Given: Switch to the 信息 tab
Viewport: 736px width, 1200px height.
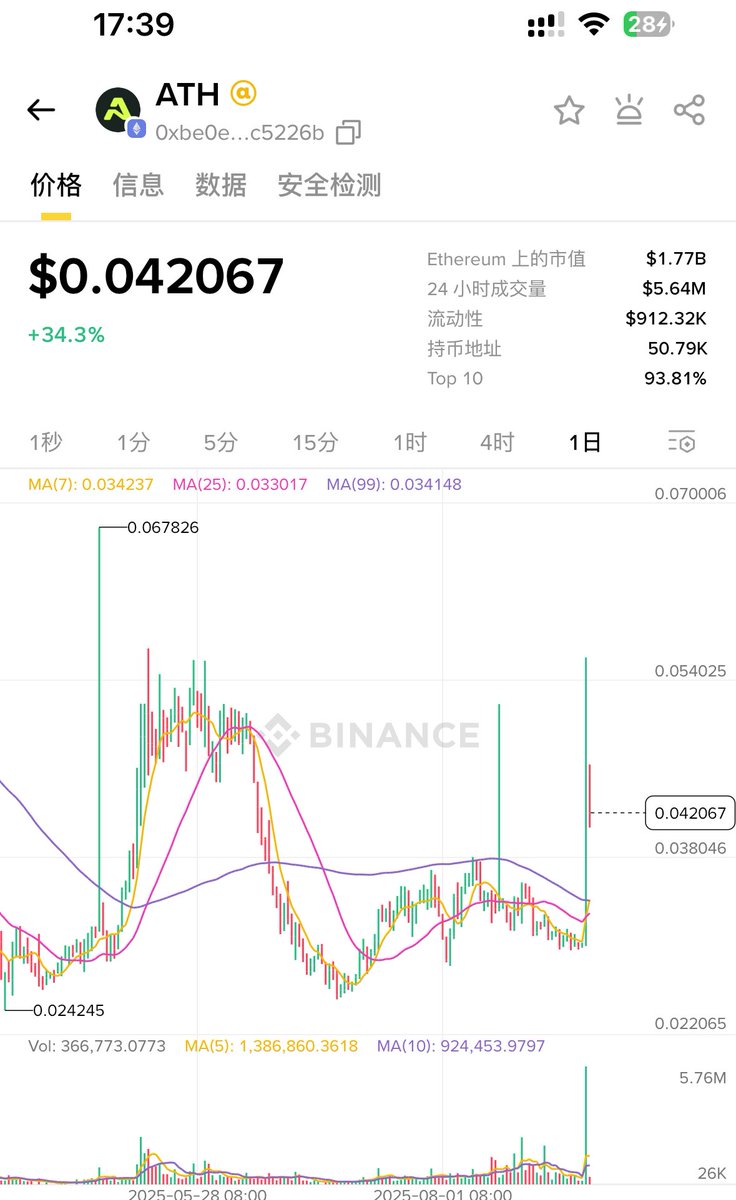Looking at the screenshot, I should (x=138, y=185).
